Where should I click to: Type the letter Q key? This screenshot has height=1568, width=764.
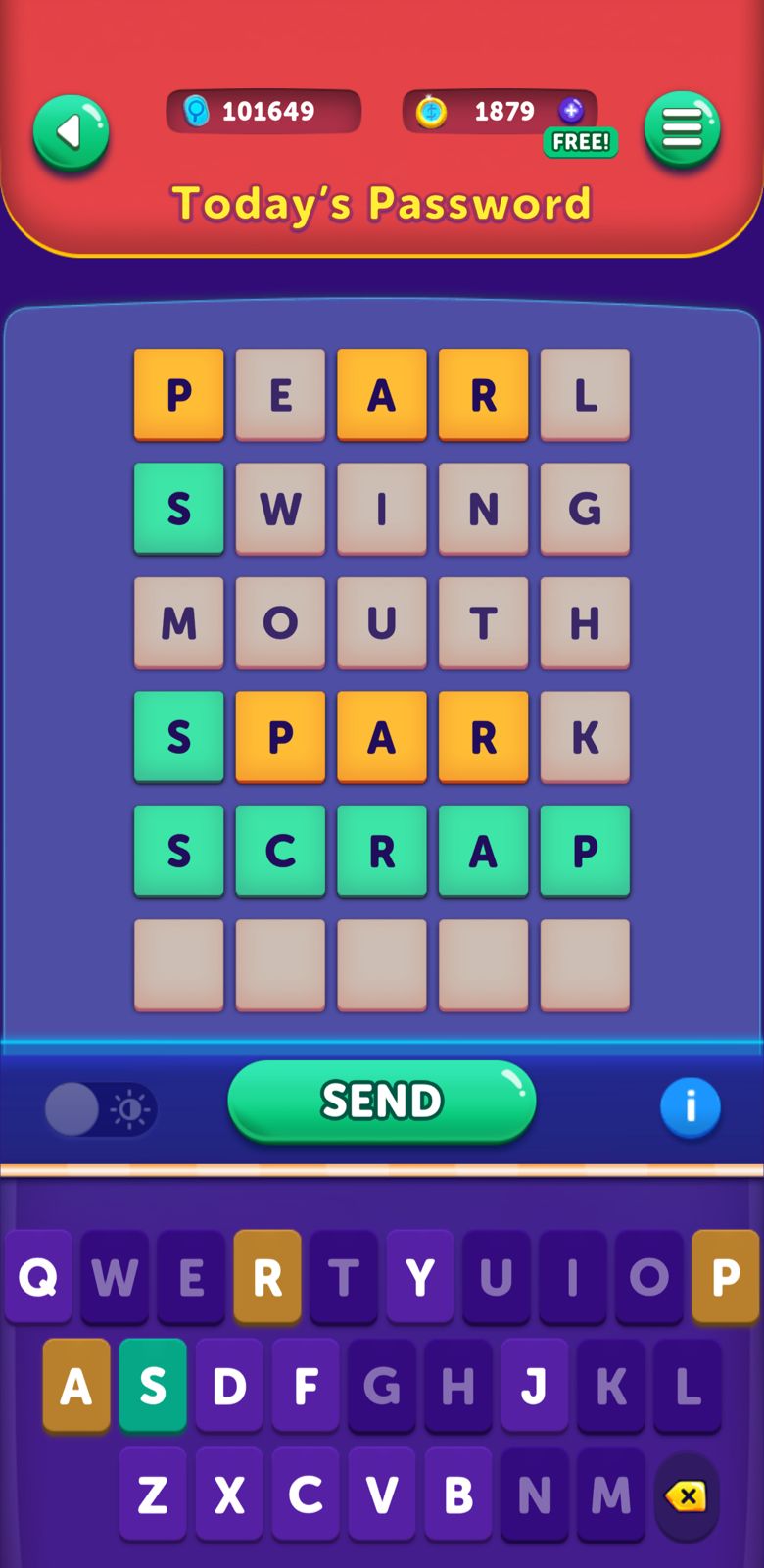(x=39, y=1277)
